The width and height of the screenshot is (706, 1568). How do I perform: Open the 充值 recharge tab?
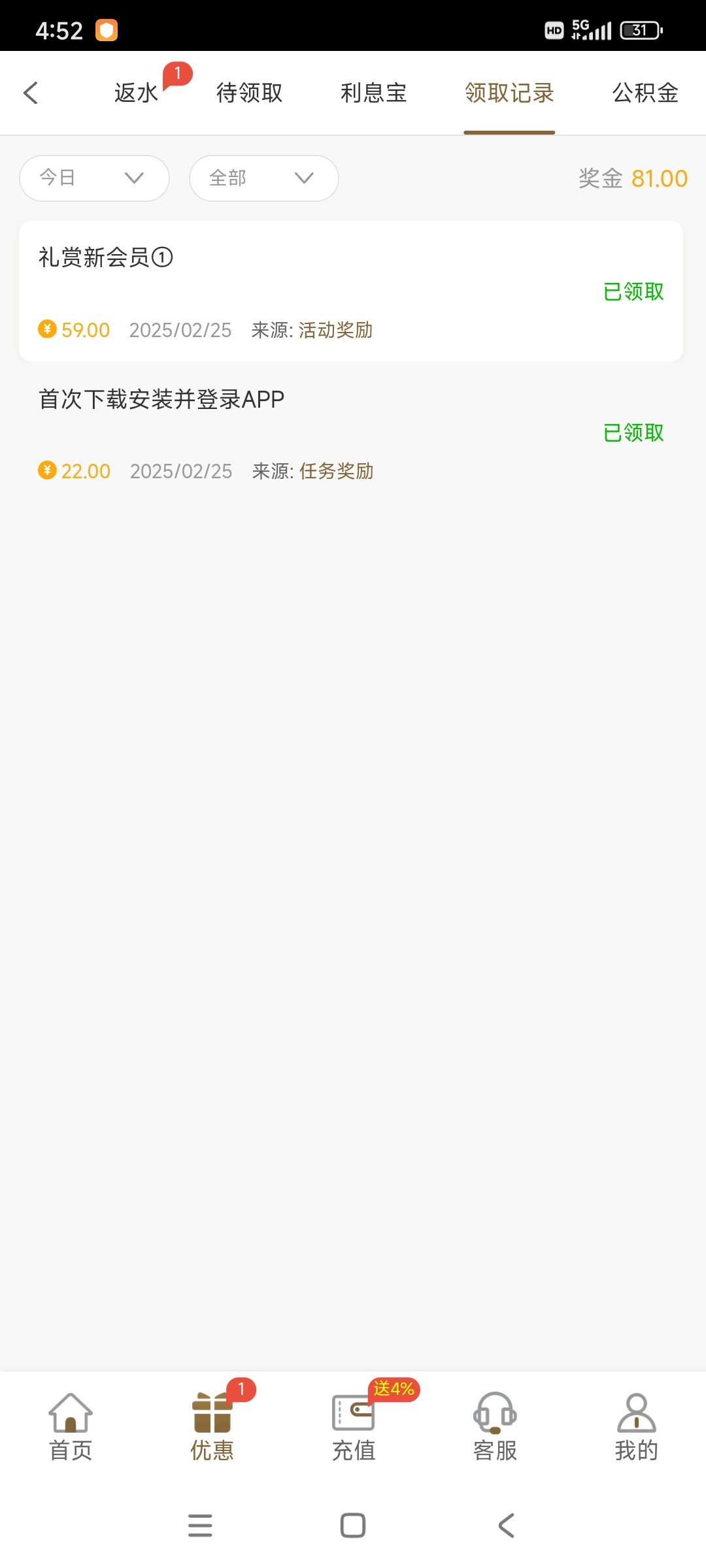(354, 1428)
